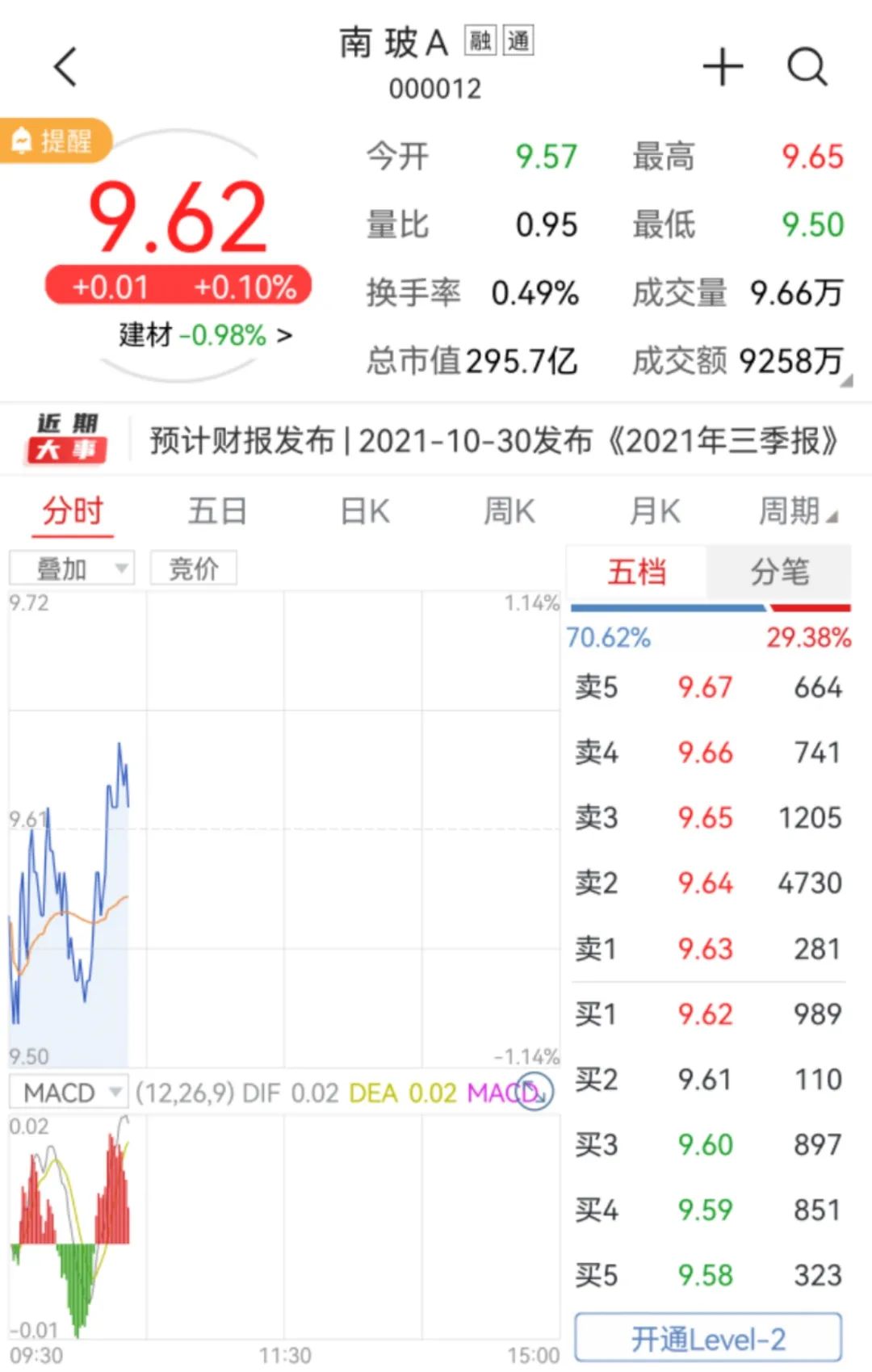This screenshot has width=872, height=1372.
Task: Open the search magnifier
Action: click(807, 66)
